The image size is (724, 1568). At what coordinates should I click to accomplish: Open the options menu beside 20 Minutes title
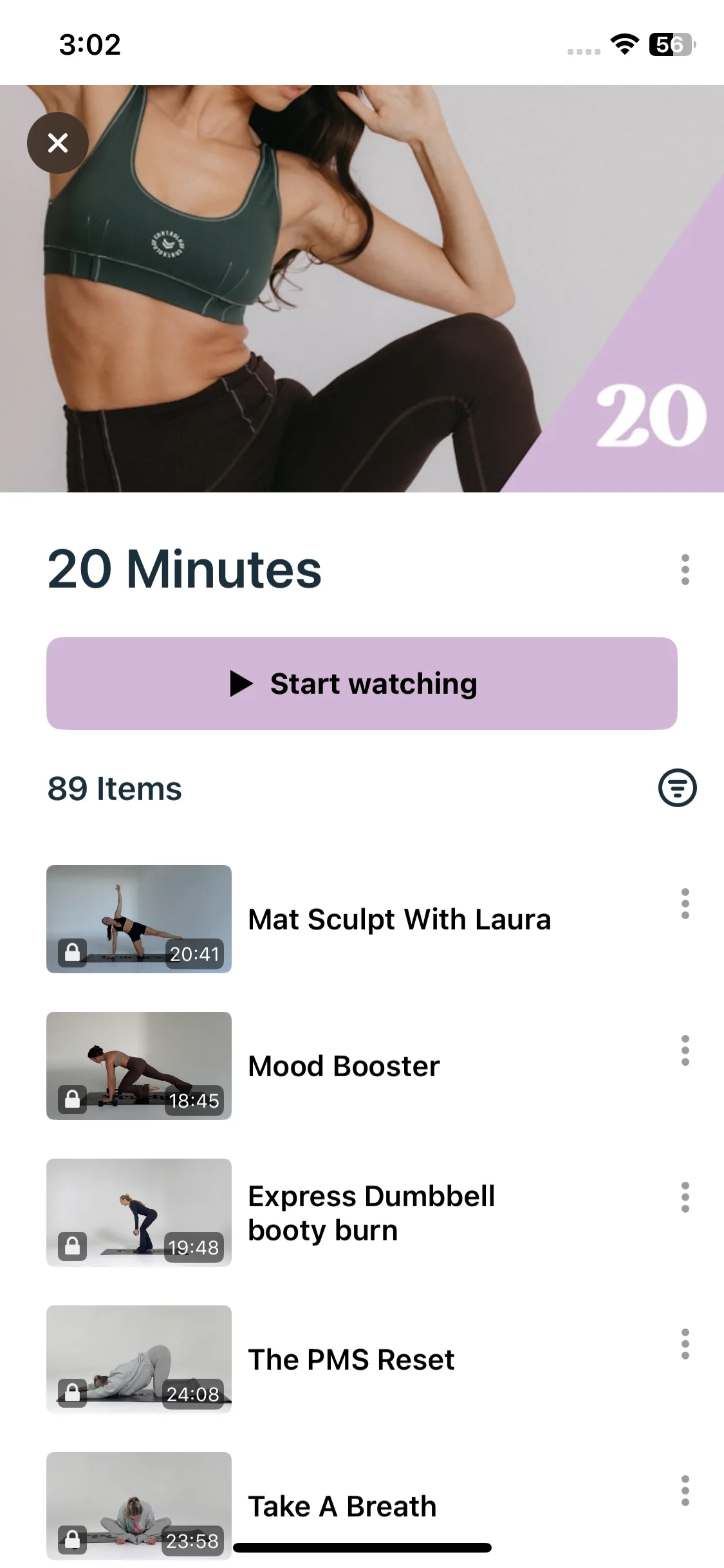tap(685, 570)
